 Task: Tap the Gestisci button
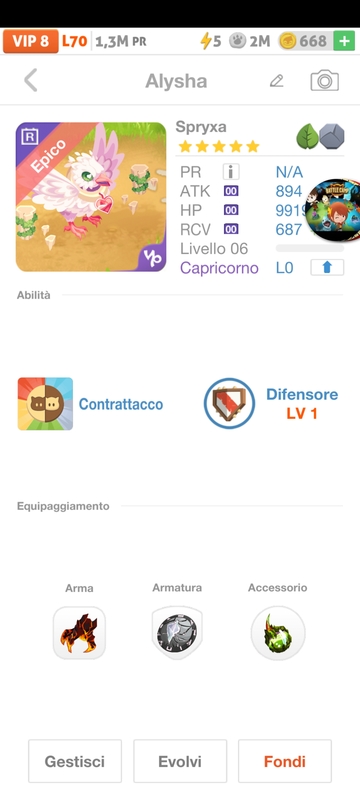[75, 761]
